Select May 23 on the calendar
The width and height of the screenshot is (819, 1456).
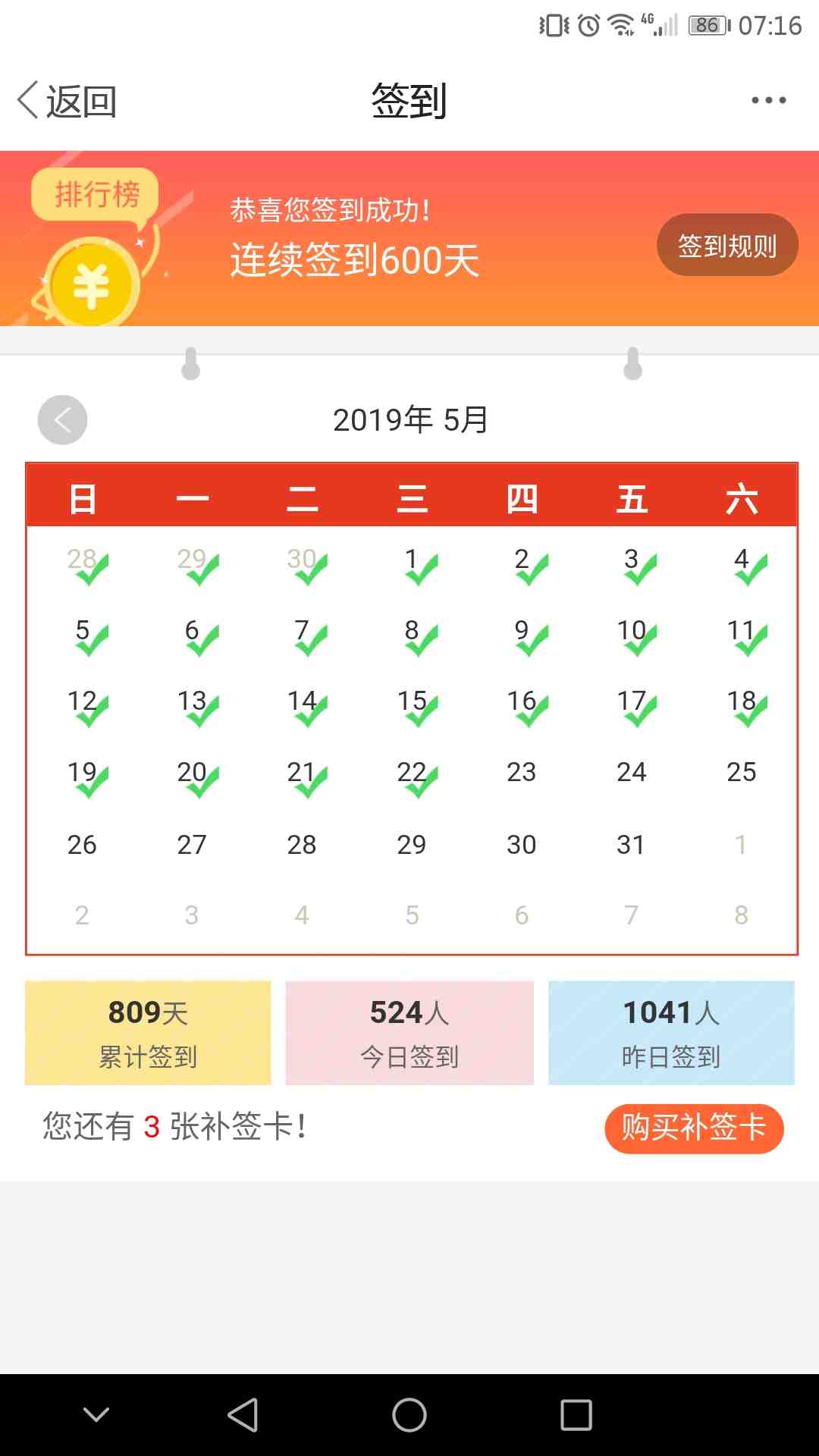click(x=521, y=772)
